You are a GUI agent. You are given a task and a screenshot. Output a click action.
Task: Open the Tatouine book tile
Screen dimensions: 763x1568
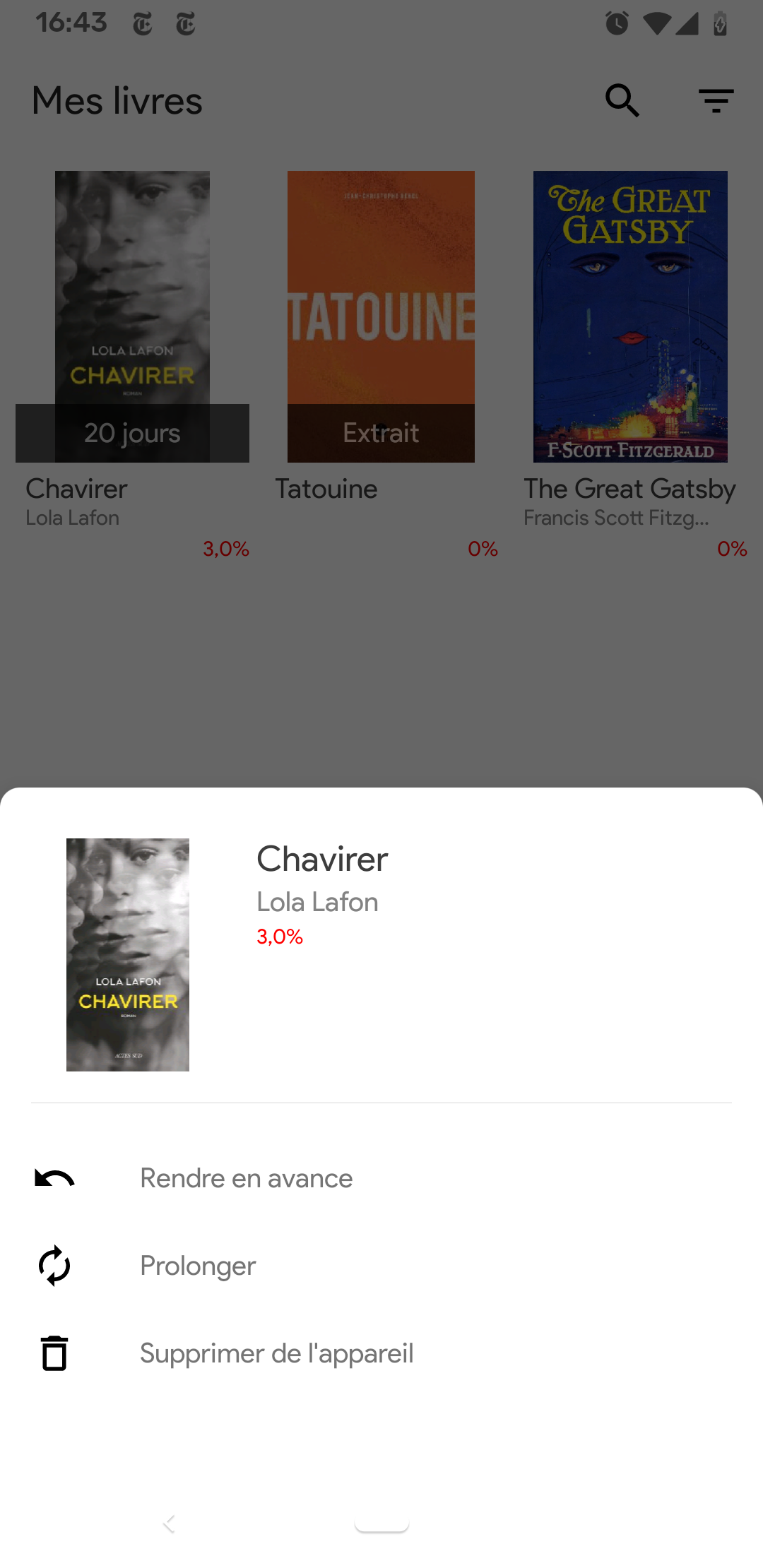pos(381,316)
